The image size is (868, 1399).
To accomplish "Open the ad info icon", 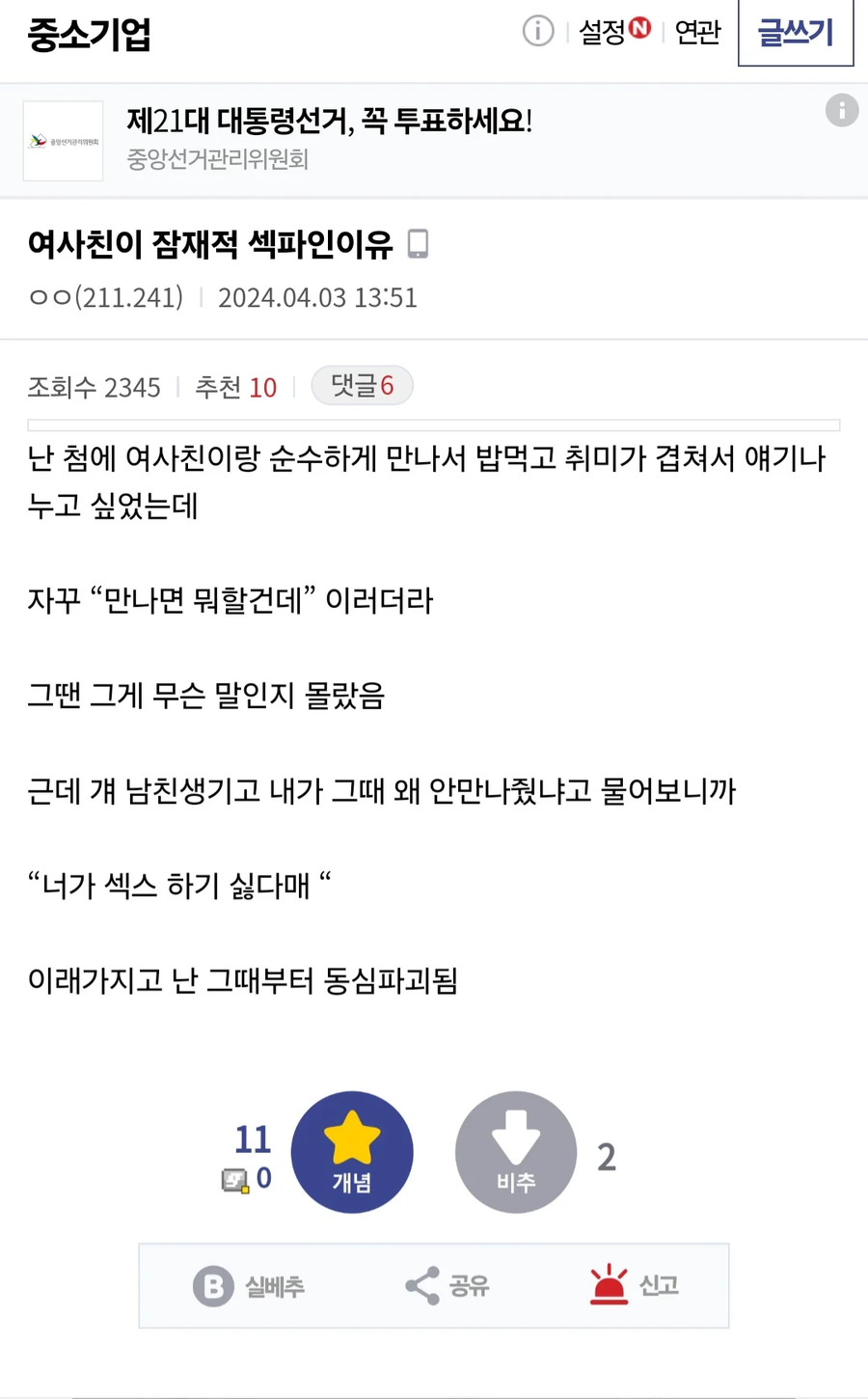I will point(841,110).
